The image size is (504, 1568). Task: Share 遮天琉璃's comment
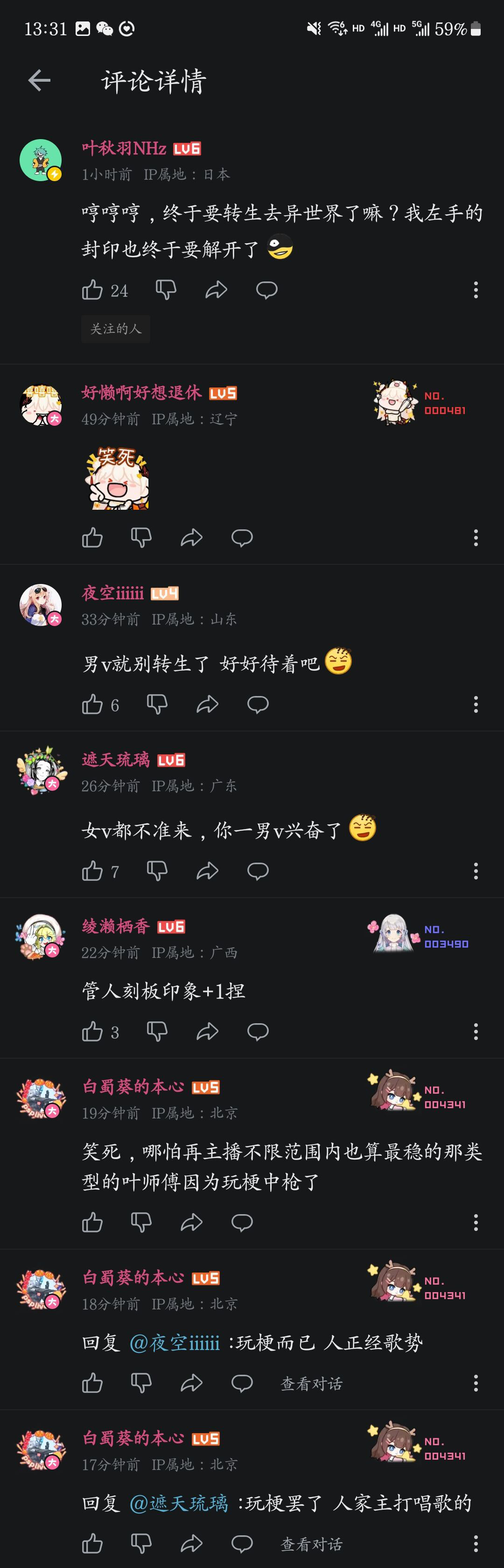207,872
